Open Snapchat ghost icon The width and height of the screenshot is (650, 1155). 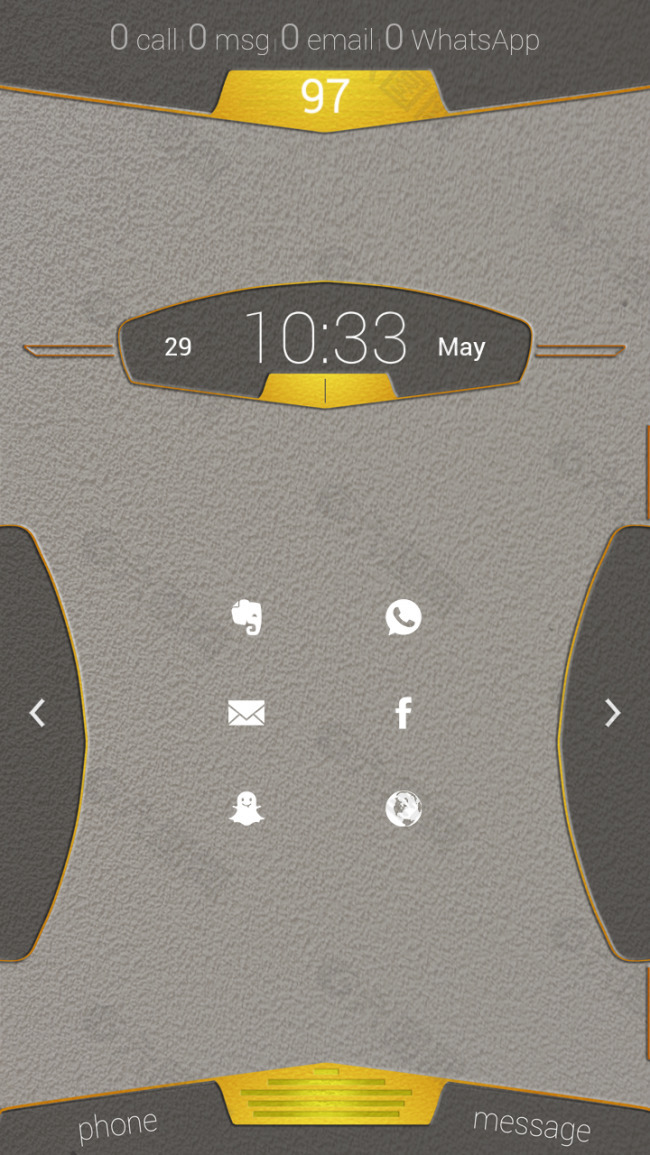click(246, 808)
